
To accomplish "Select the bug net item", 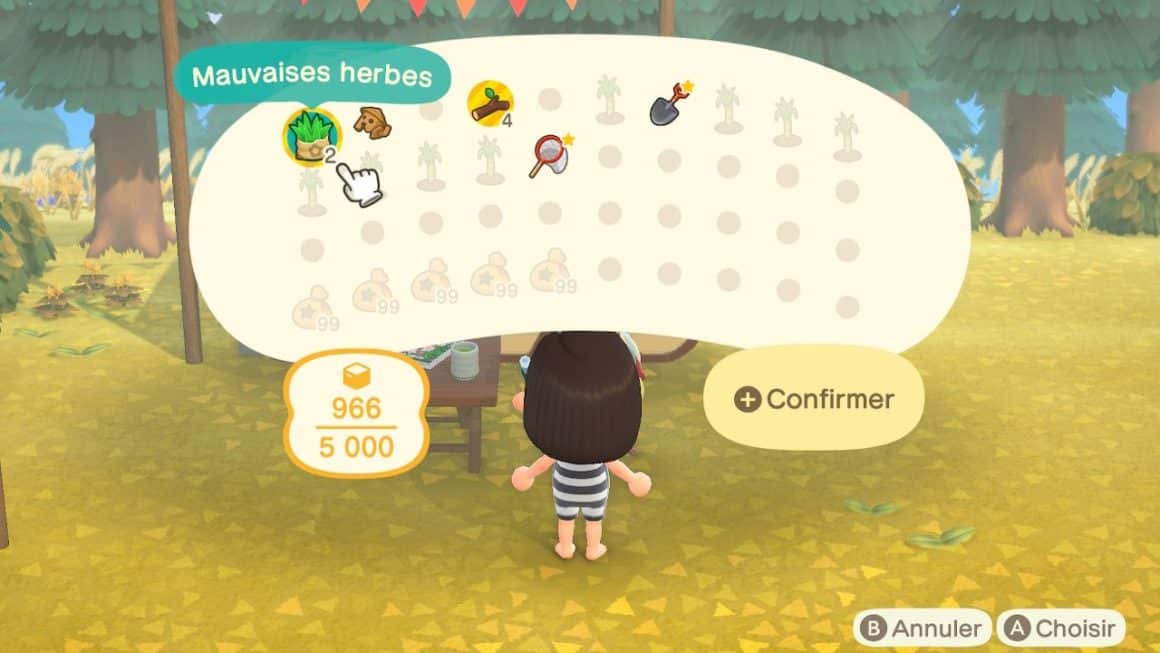I will [549, 155].
